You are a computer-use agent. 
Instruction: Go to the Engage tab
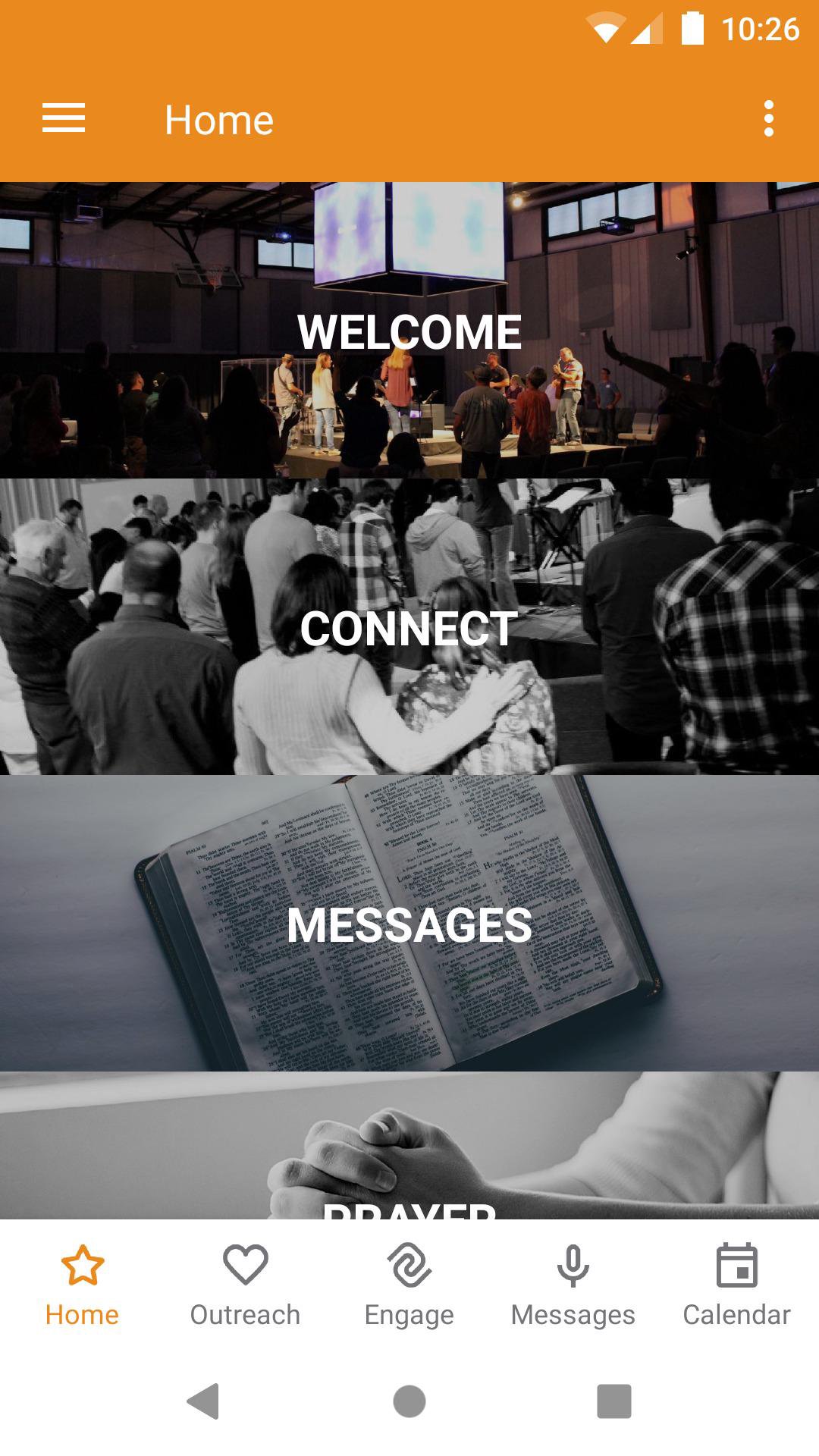click(x=409, y=1285)
